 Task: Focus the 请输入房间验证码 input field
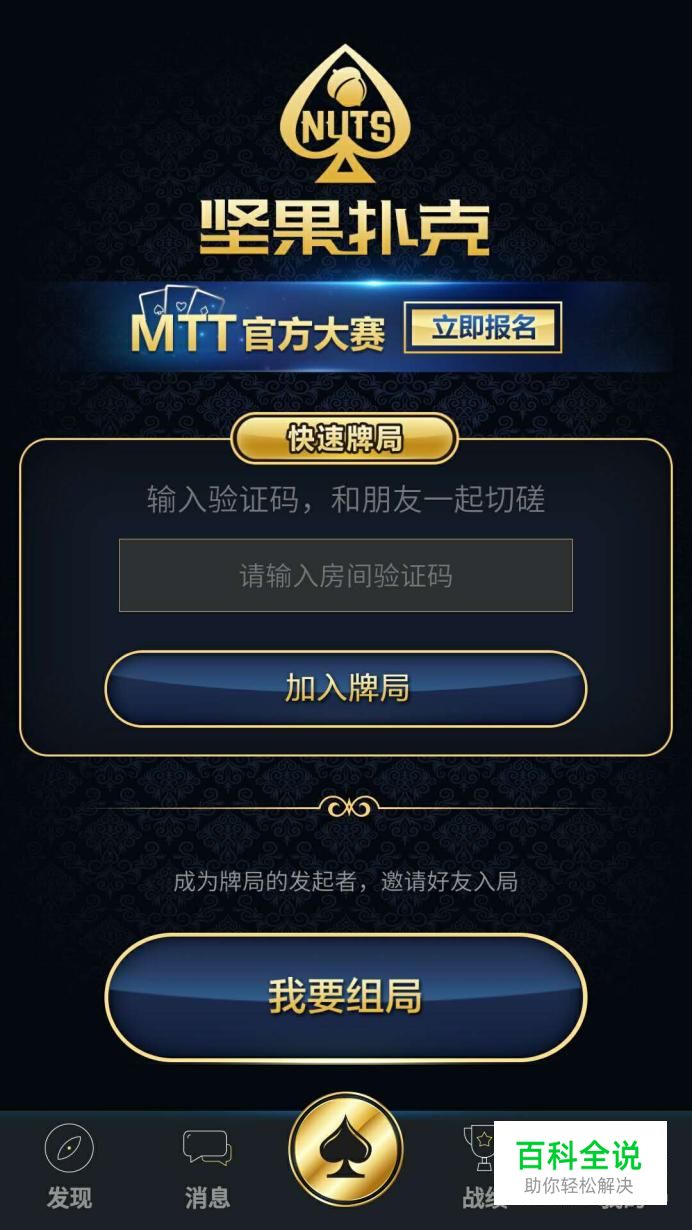(346, 575)
